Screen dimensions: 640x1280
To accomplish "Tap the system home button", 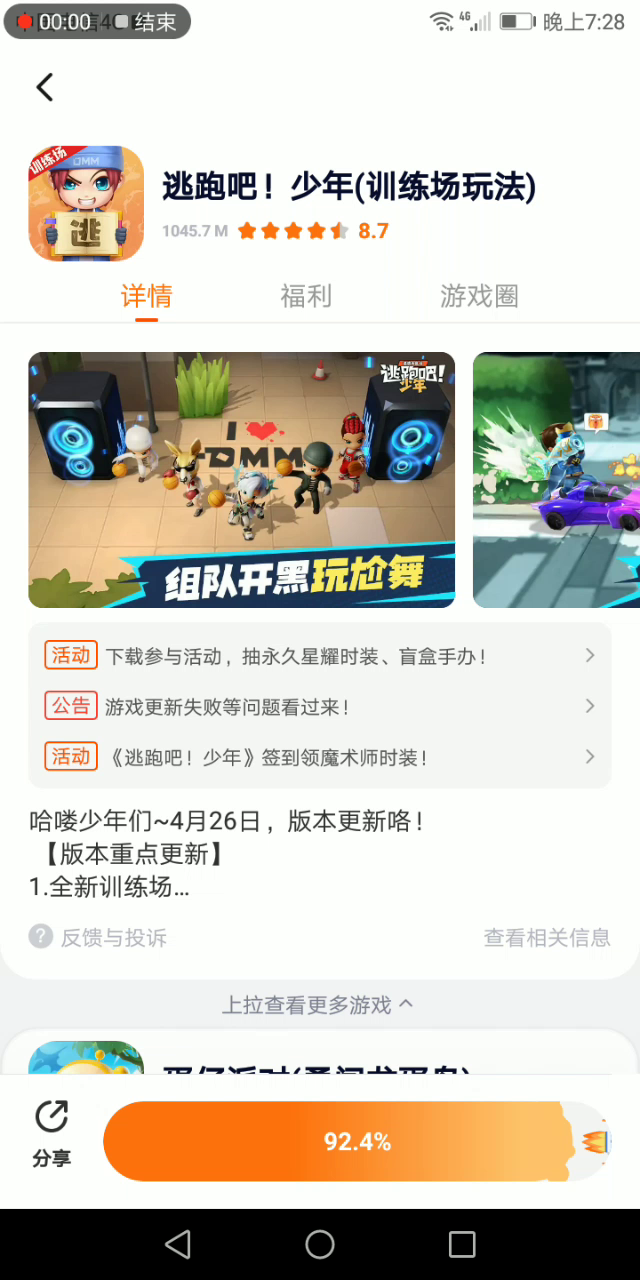I will [320, 1244].
